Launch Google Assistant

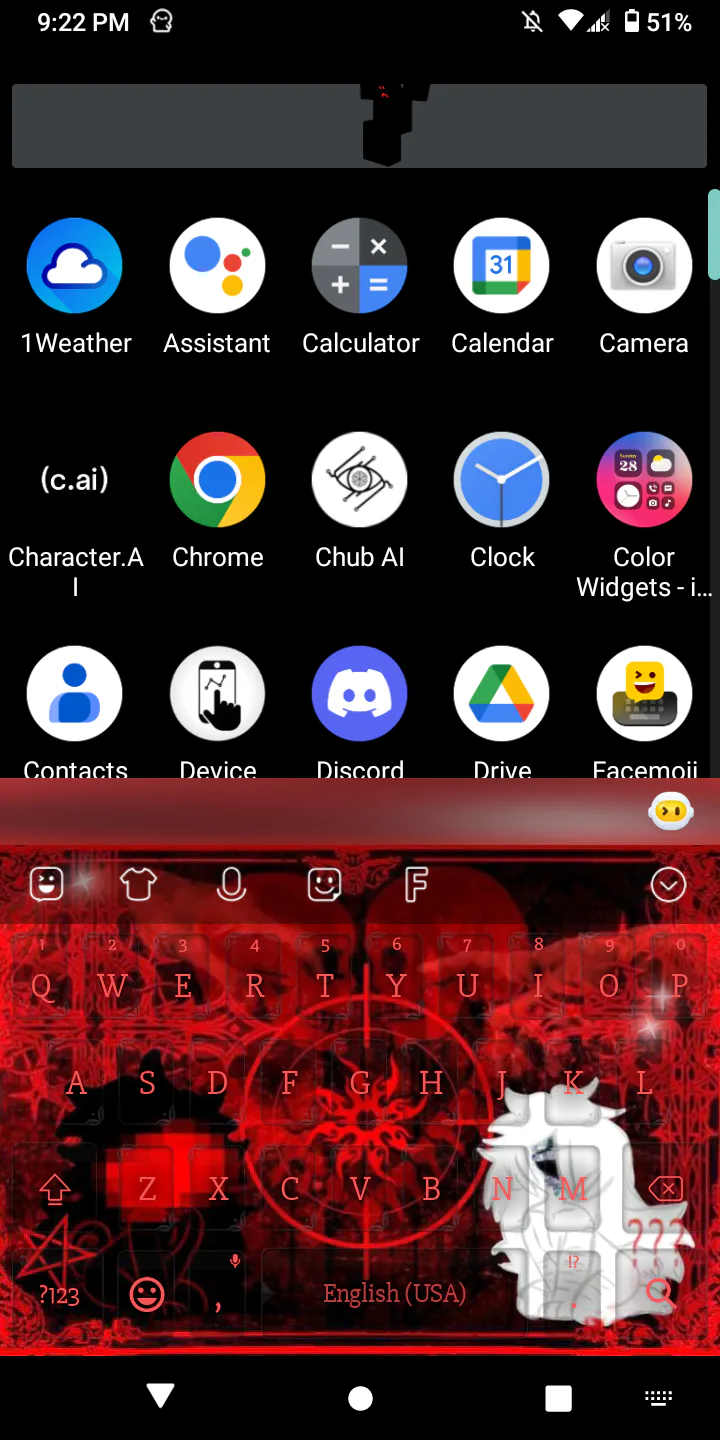[217, 266]
